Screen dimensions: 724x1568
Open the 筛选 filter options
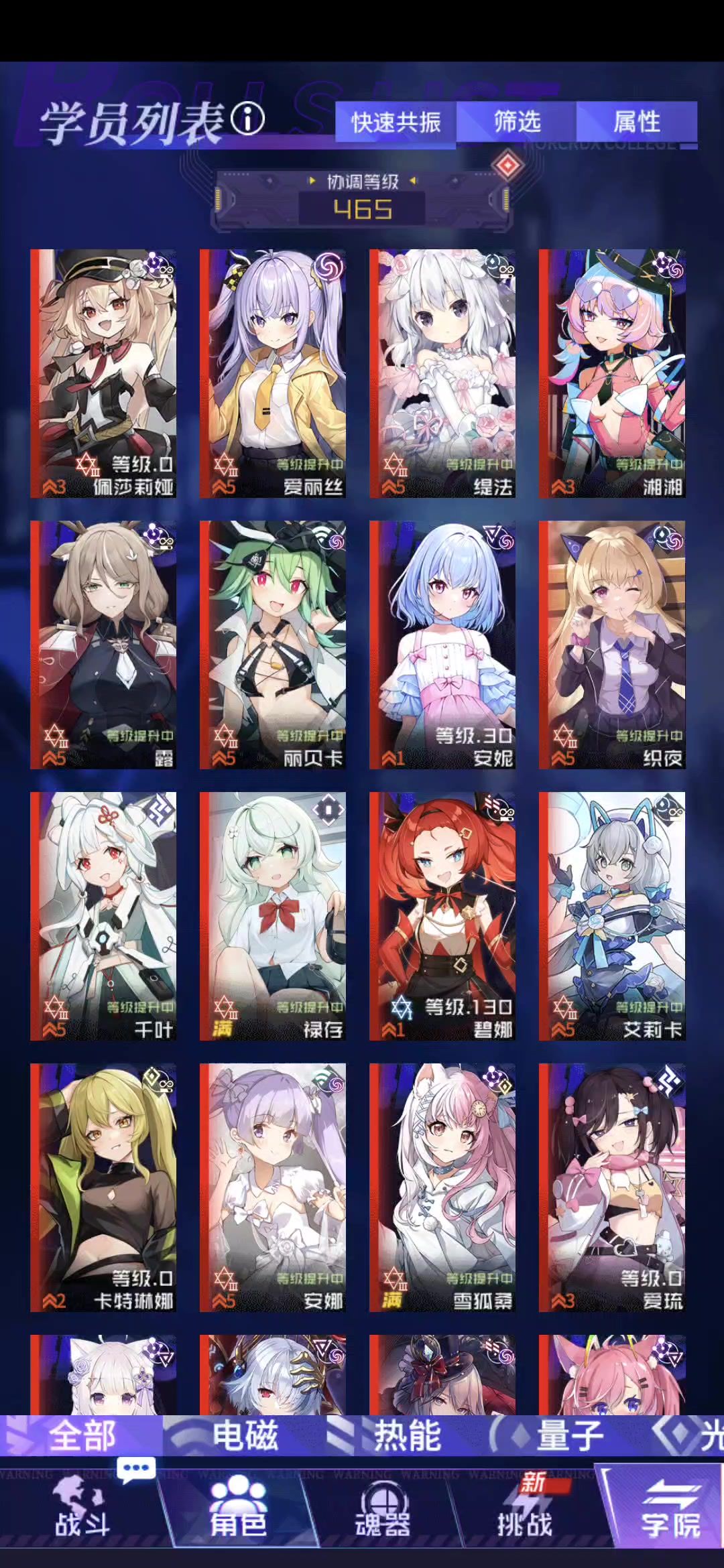pyautogui.click(x=516, y=122)
